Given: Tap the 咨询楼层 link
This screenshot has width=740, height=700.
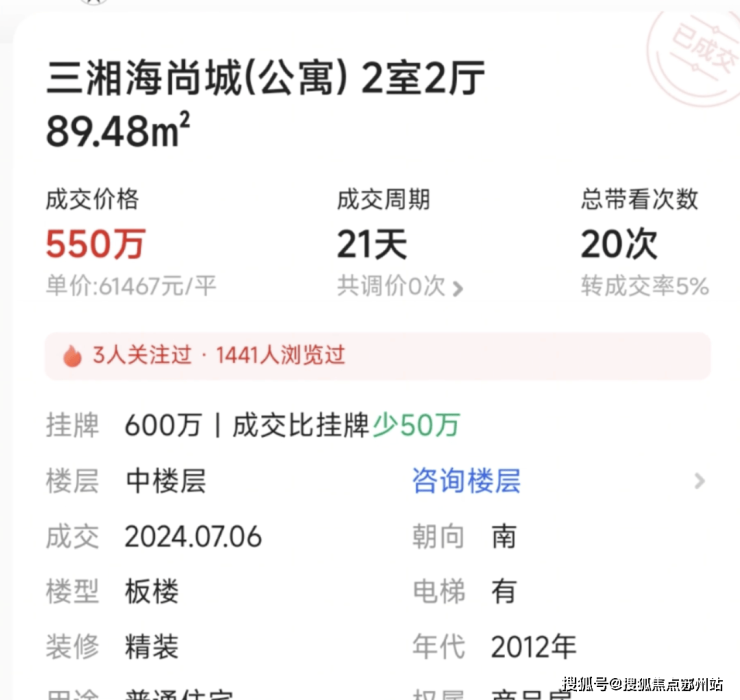Looking at the screenshot, I should (466, 481).
